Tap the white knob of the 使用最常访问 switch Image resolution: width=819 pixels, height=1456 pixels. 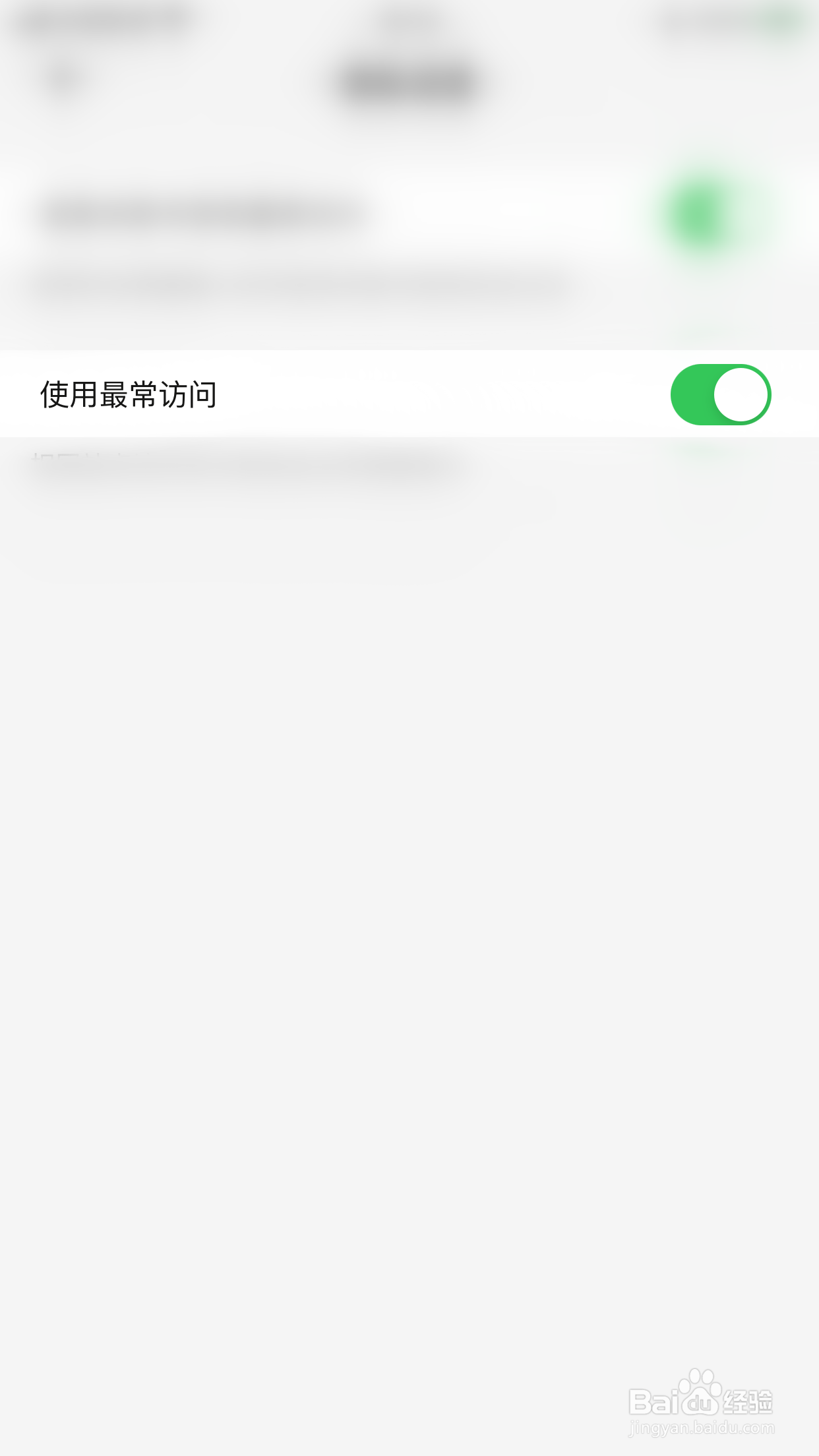(740, 394)
